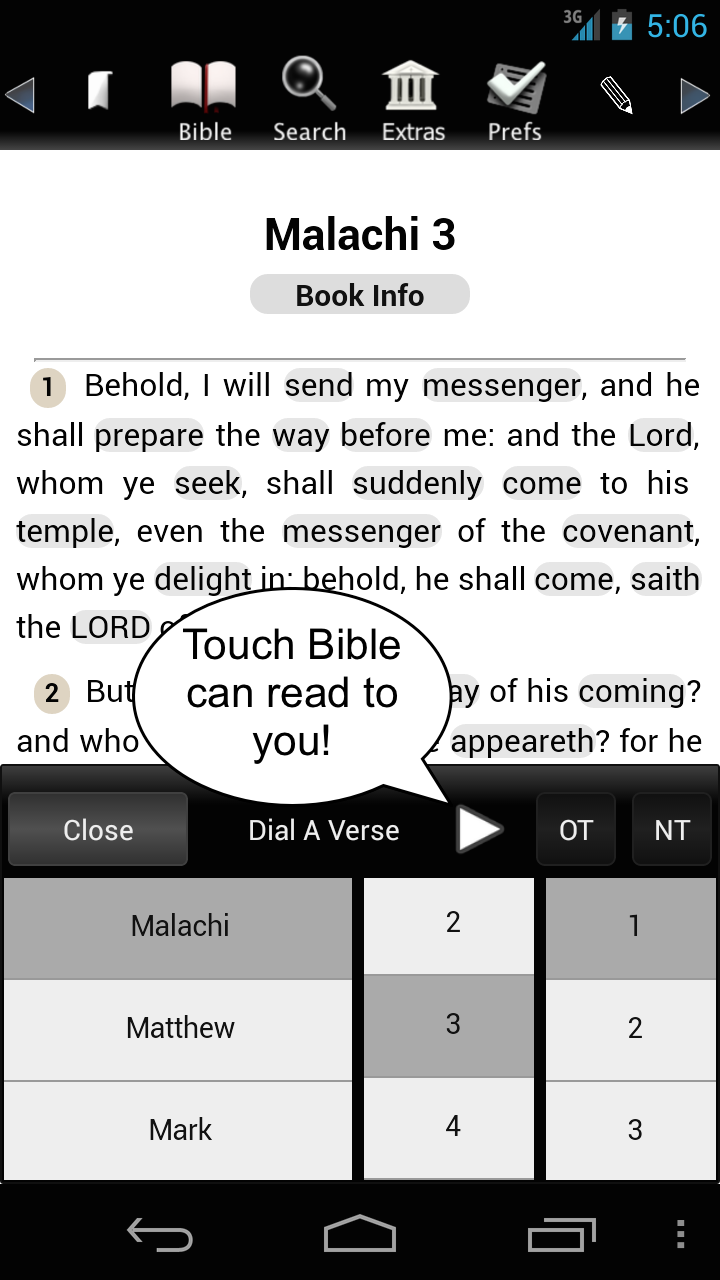Open the Extras library icon

pos(414,90)
